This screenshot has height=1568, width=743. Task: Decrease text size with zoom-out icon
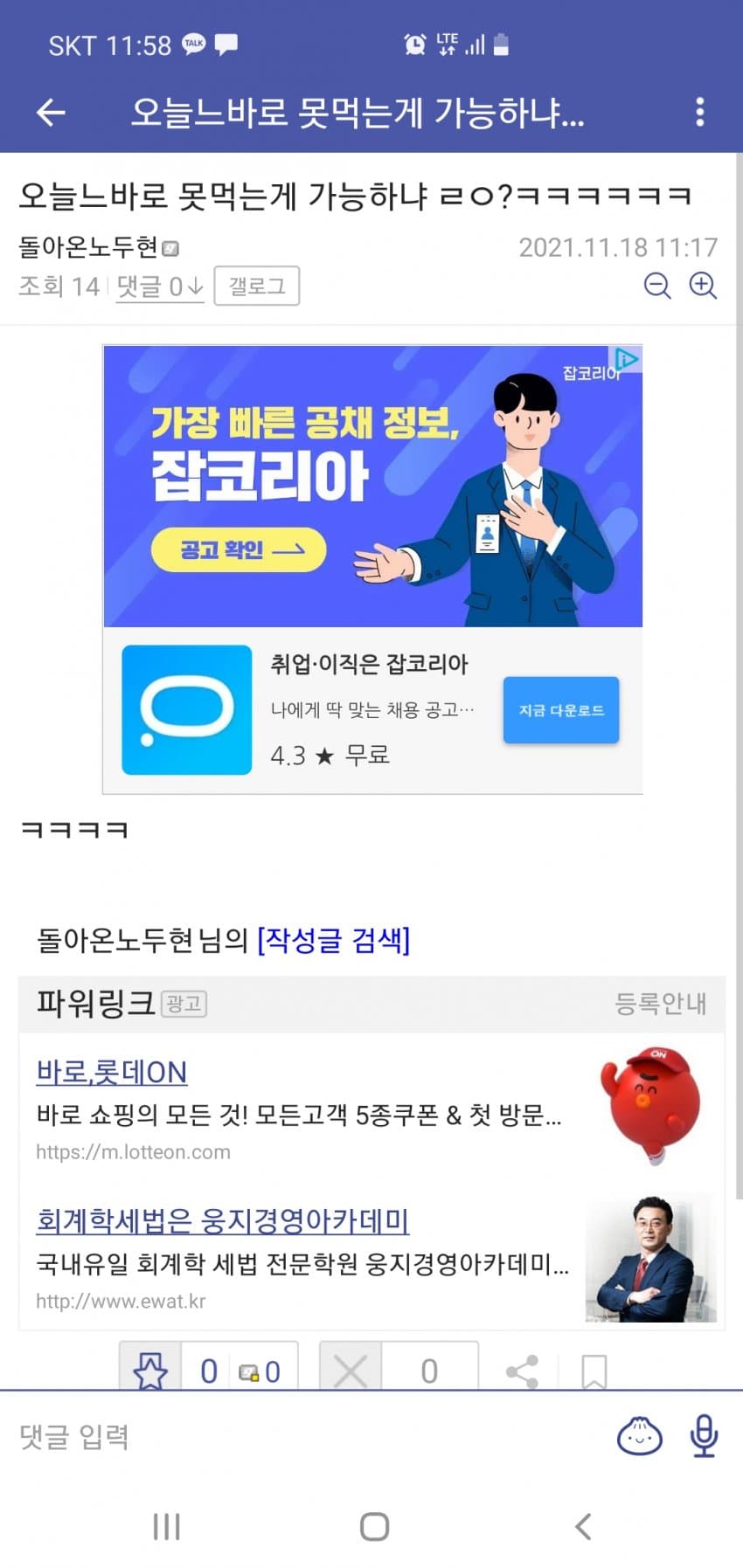[x=657, y=286]
